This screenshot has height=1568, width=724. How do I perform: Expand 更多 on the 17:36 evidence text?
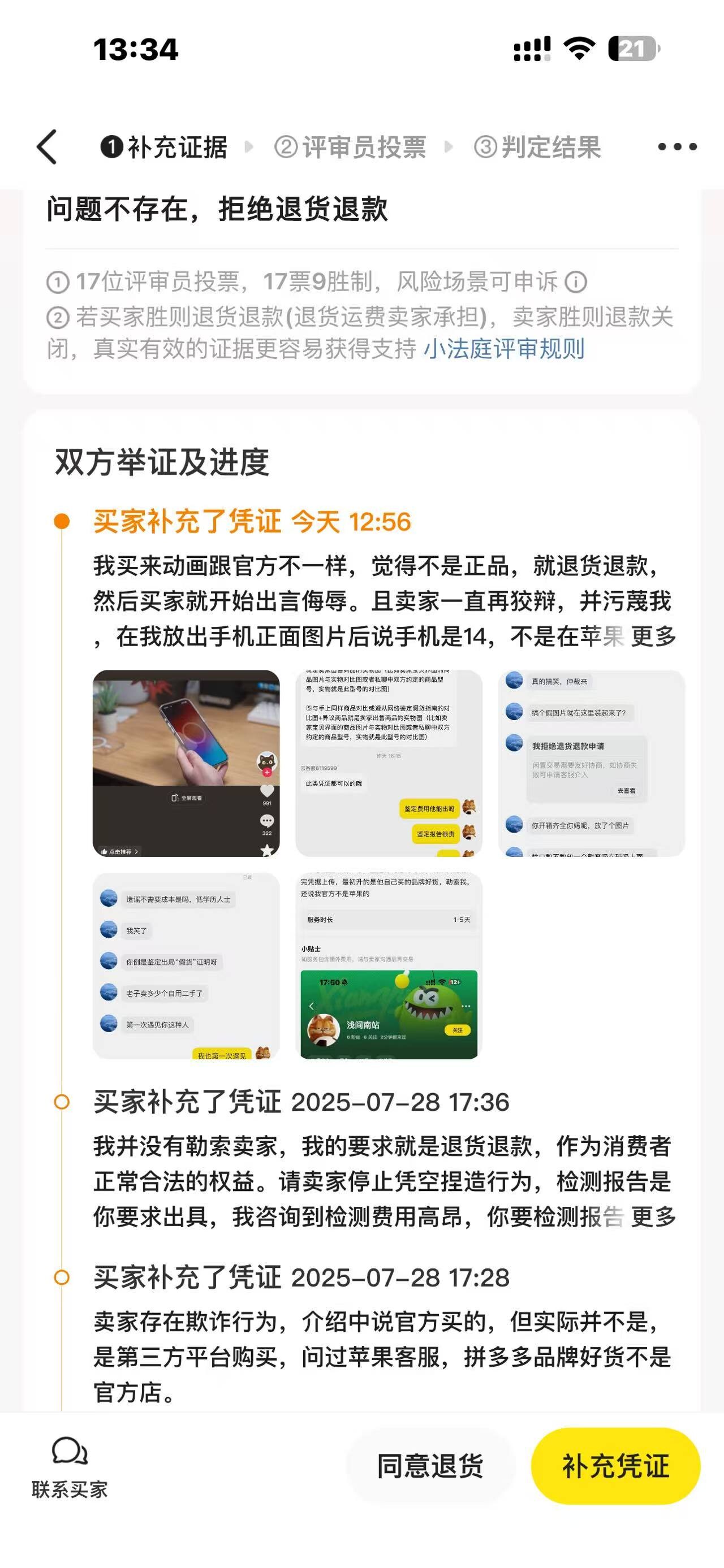[x=653, y=1217]
